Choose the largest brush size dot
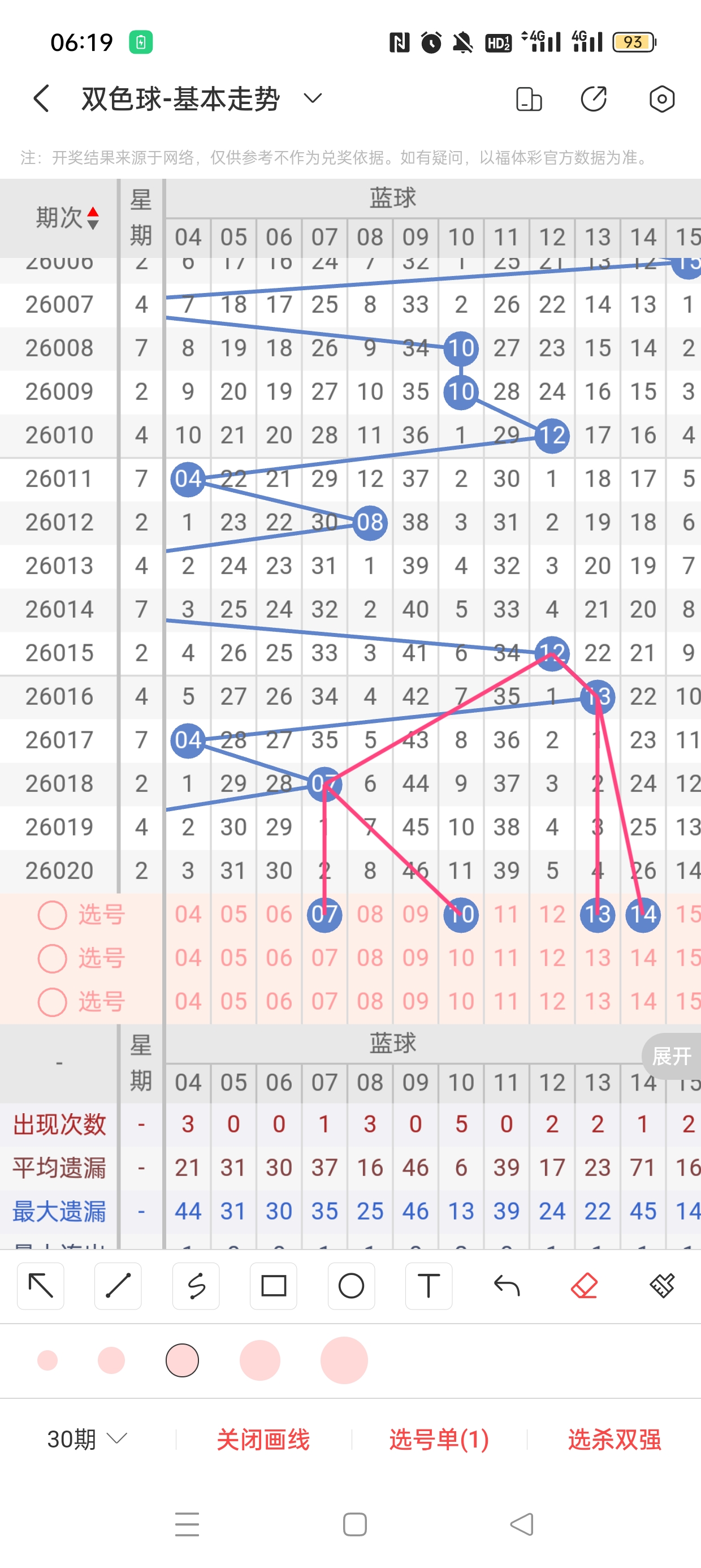 pyautogui.click(x=343, y=1362)
